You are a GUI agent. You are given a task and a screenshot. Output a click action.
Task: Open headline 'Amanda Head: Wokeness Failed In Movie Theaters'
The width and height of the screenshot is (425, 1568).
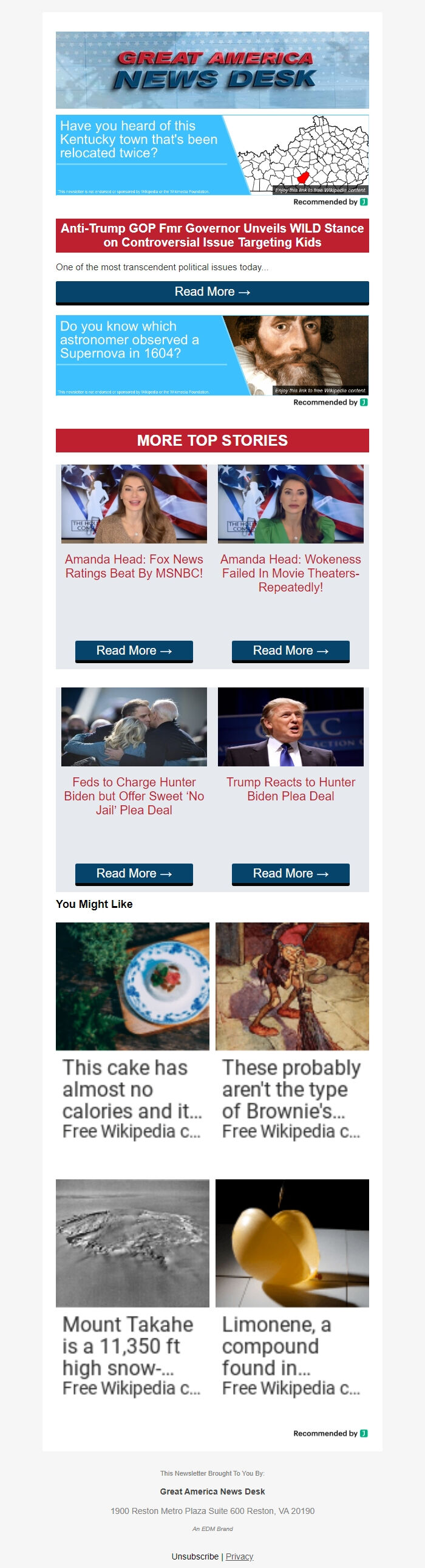coord(290,573)
